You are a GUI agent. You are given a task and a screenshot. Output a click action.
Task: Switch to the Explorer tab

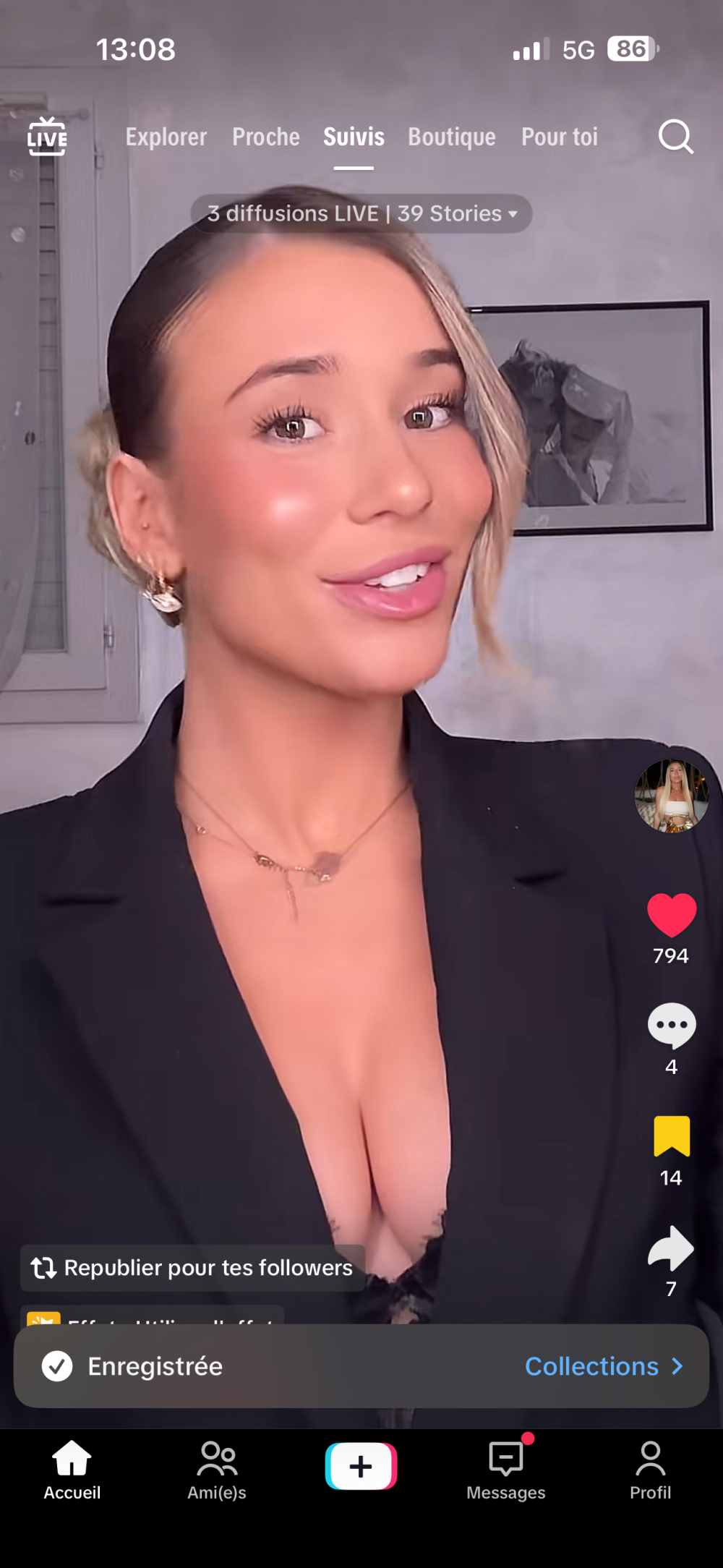click(x=166, y=137)
